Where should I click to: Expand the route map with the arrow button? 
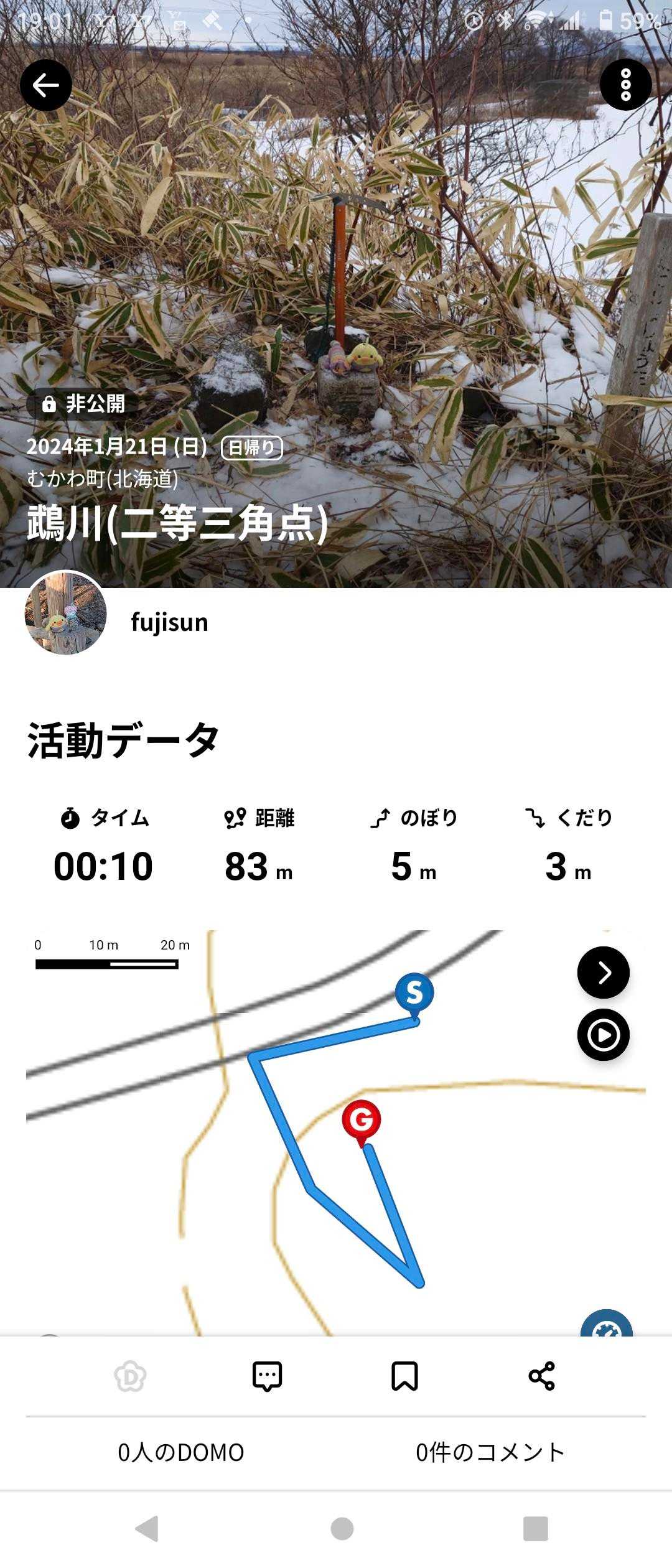[603, 973]
